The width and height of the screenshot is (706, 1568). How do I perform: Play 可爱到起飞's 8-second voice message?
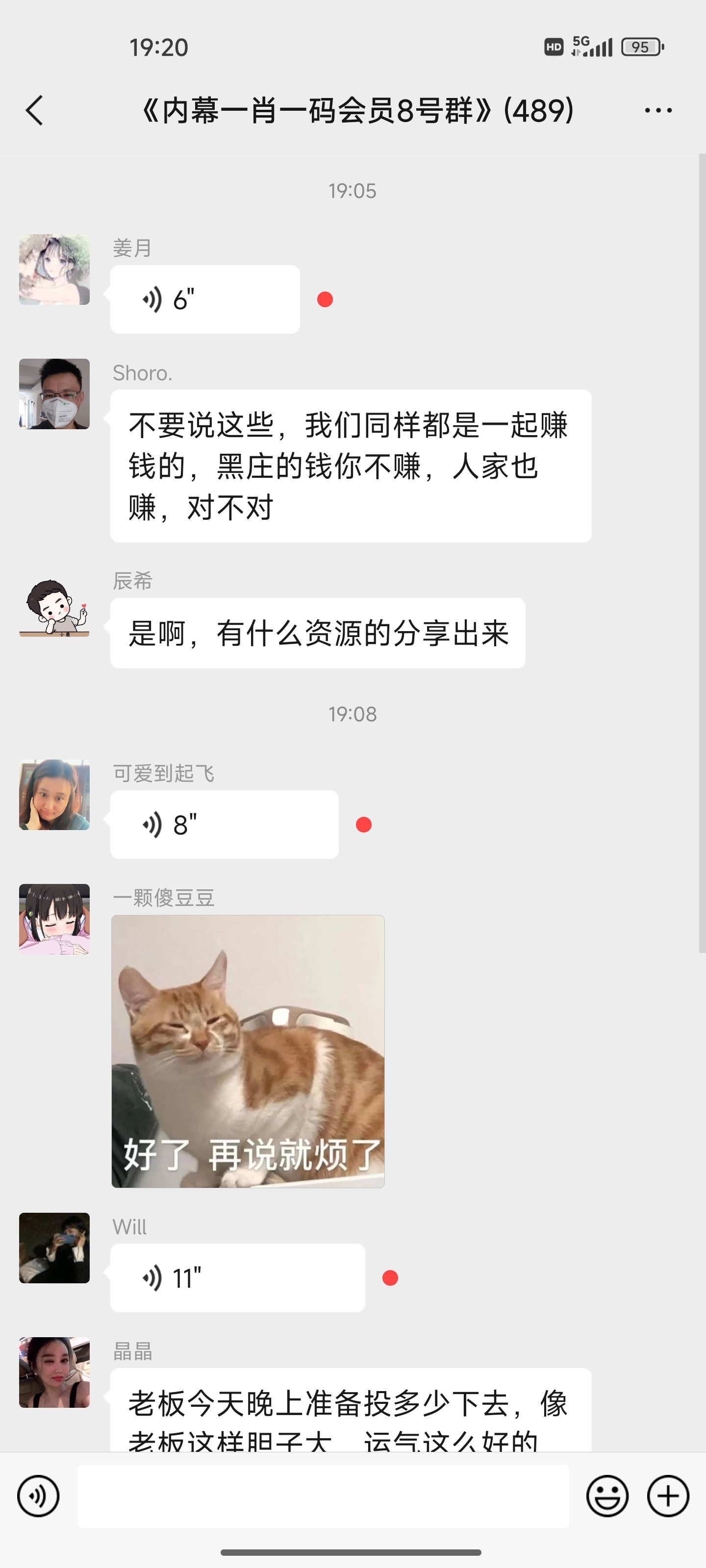[224, 825]
